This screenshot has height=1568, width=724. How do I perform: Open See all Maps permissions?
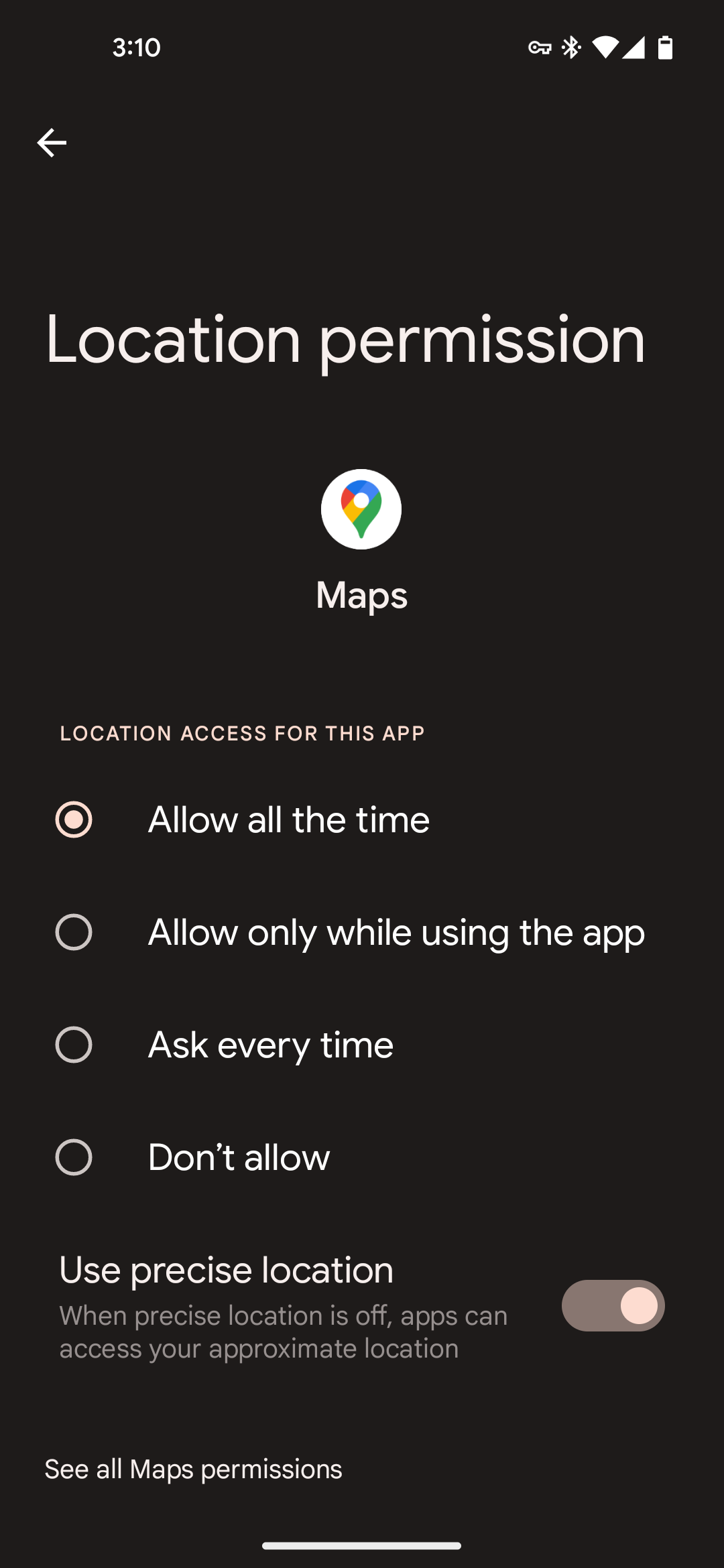click(193, 1469)
